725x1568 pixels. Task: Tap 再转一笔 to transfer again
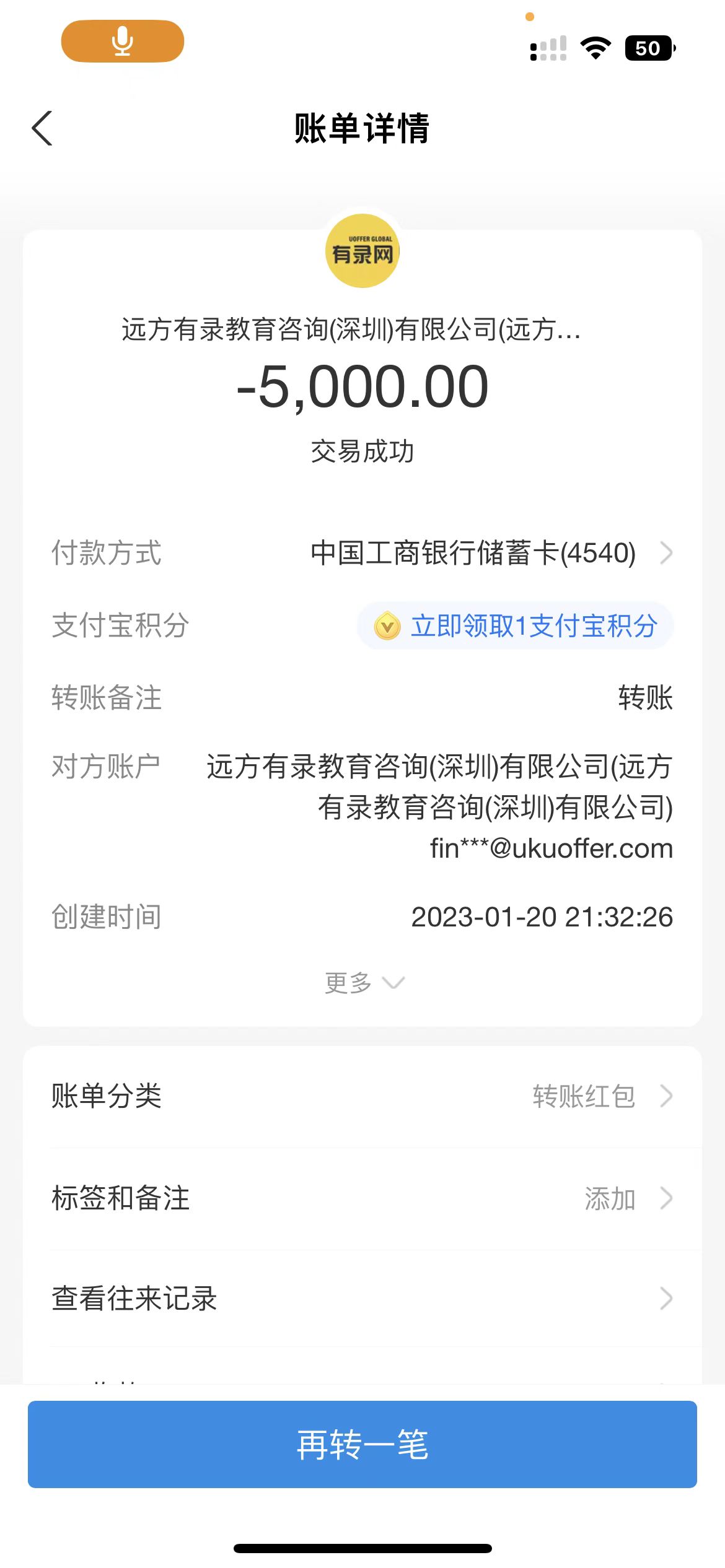pyautogui.click(x=362, y=1444)
